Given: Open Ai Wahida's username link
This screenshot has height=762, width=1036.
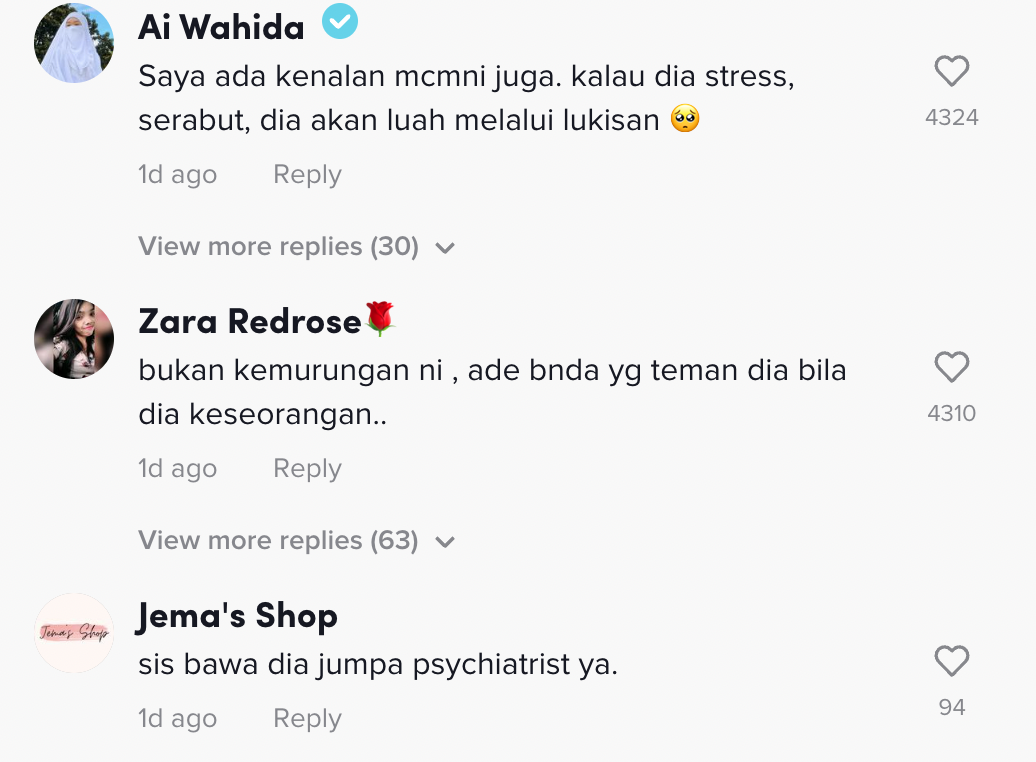Looking at the screenshot, I should pos(221,27).
